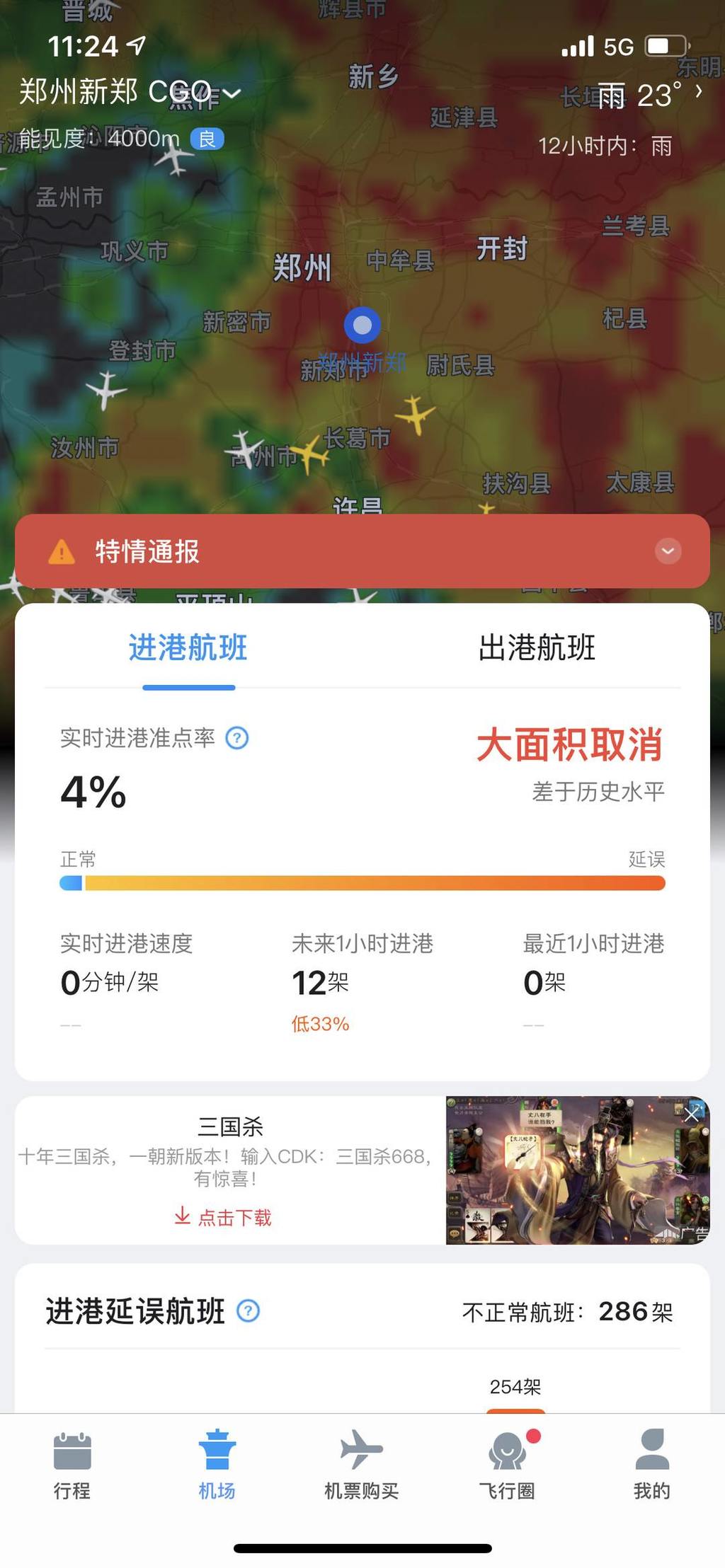This screenshot has width=725, height=1568.
Task: Expand the 特情通报 alert banner
Action: click(668, 550)
